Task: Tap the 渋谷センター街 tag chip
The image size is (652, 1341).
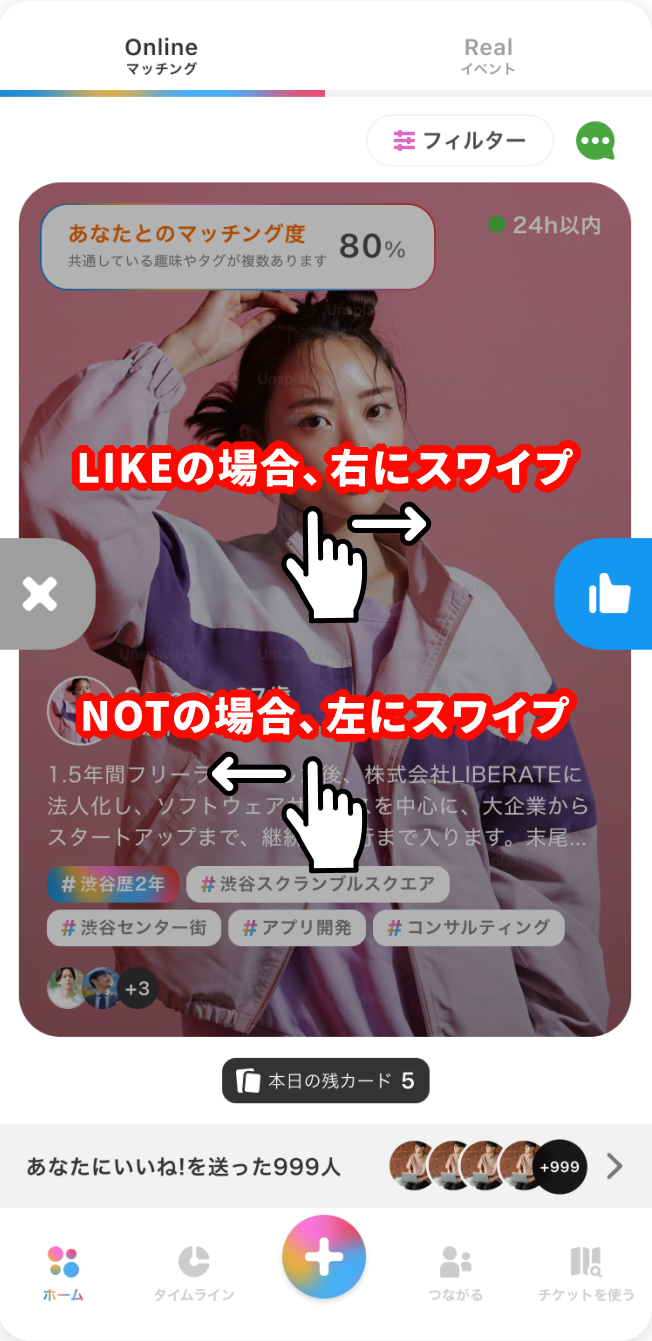Action: [133, 928]
